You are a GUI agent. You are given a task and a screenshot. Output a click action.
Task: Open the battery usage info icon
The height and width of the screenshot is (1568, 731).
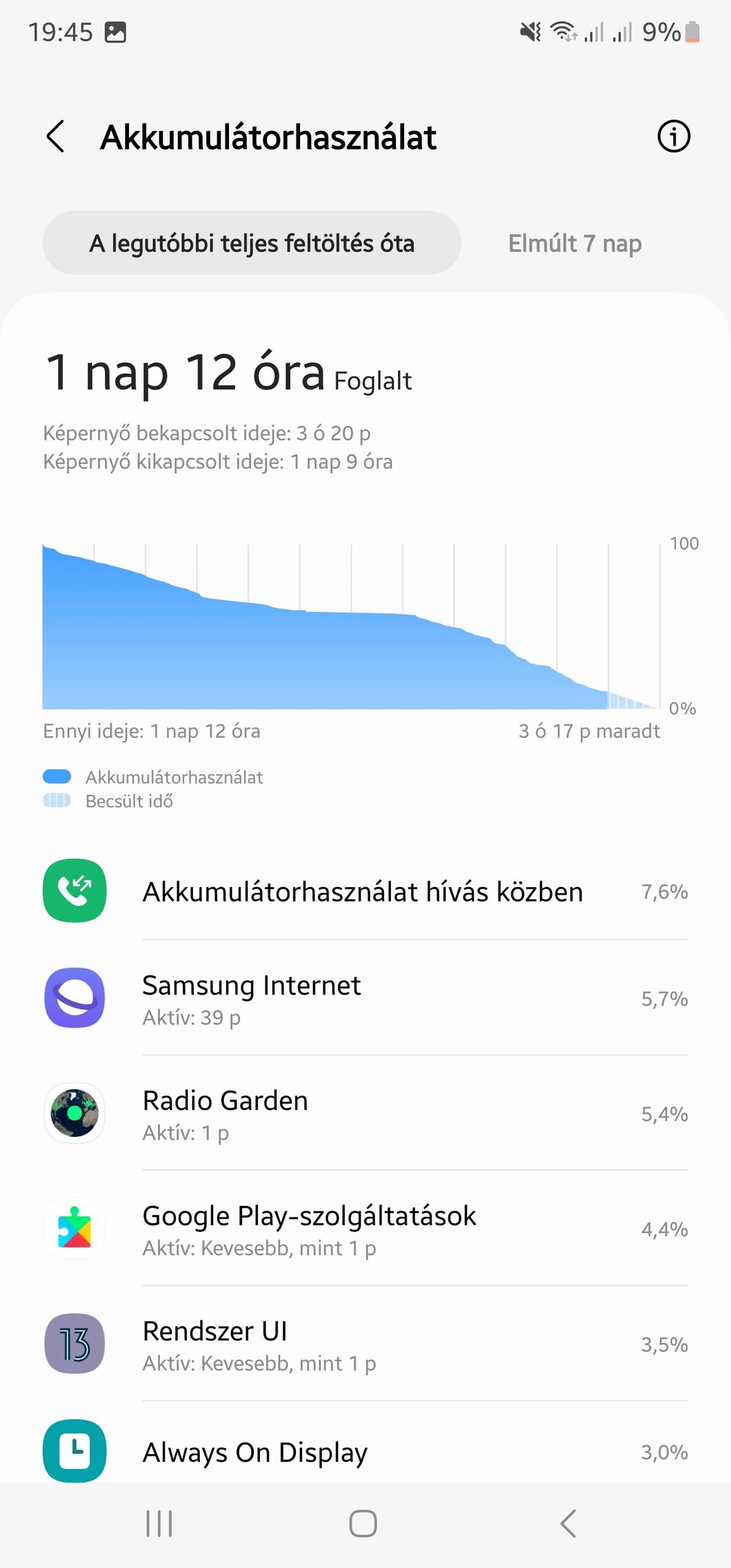(673, 137)
